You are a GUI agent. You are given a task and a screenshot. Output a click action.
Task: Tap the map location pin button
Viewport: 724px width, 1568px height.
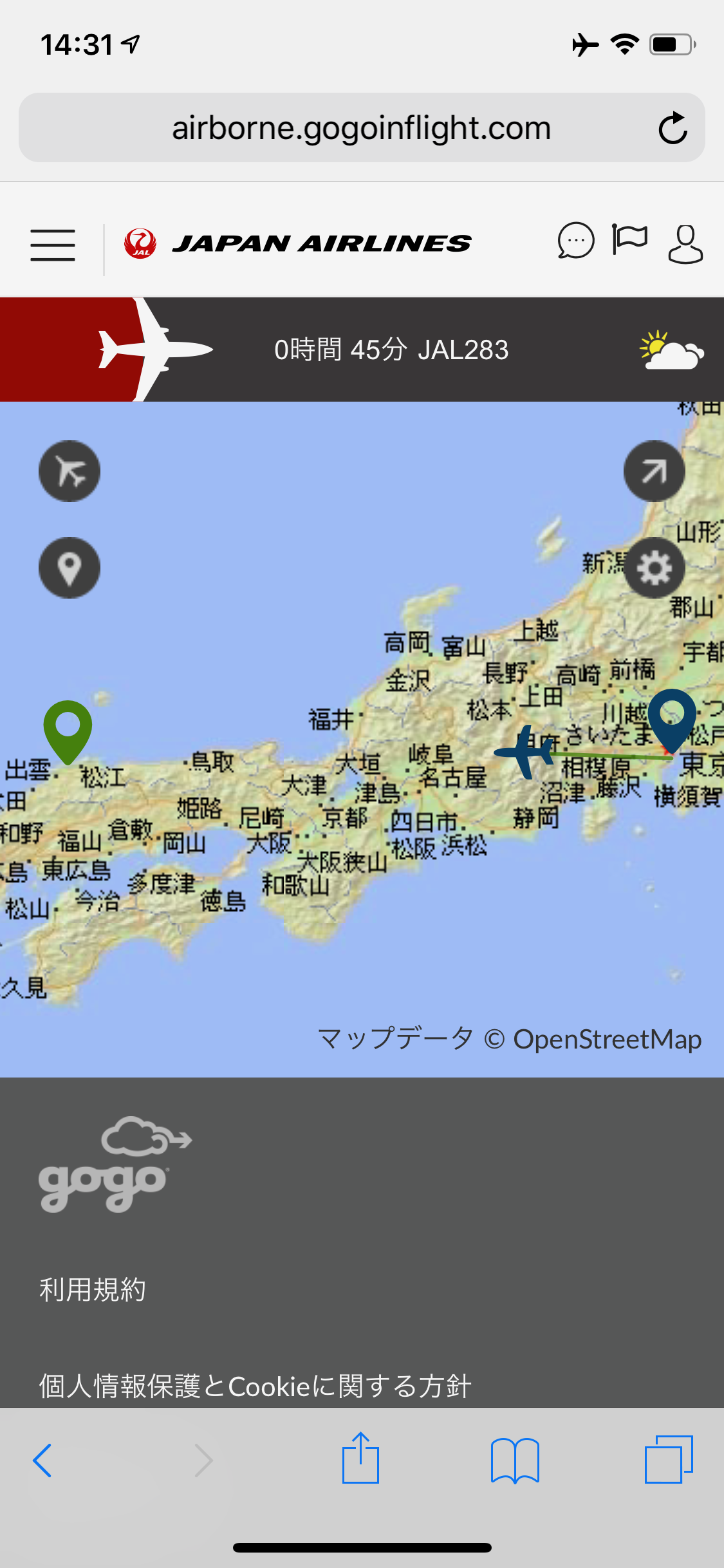coord(70,568)
